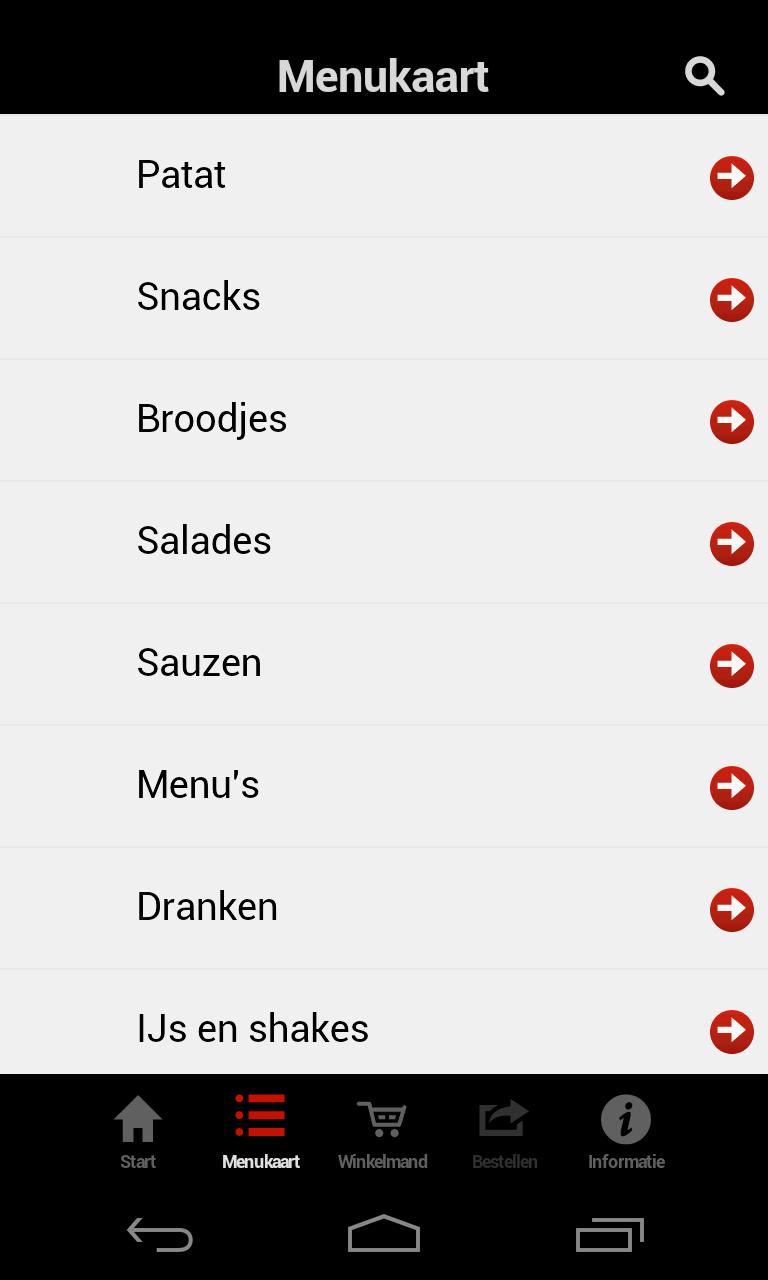The image size is (768, 1280).
Task: Select the Menu's category
Action: (384, 786)
